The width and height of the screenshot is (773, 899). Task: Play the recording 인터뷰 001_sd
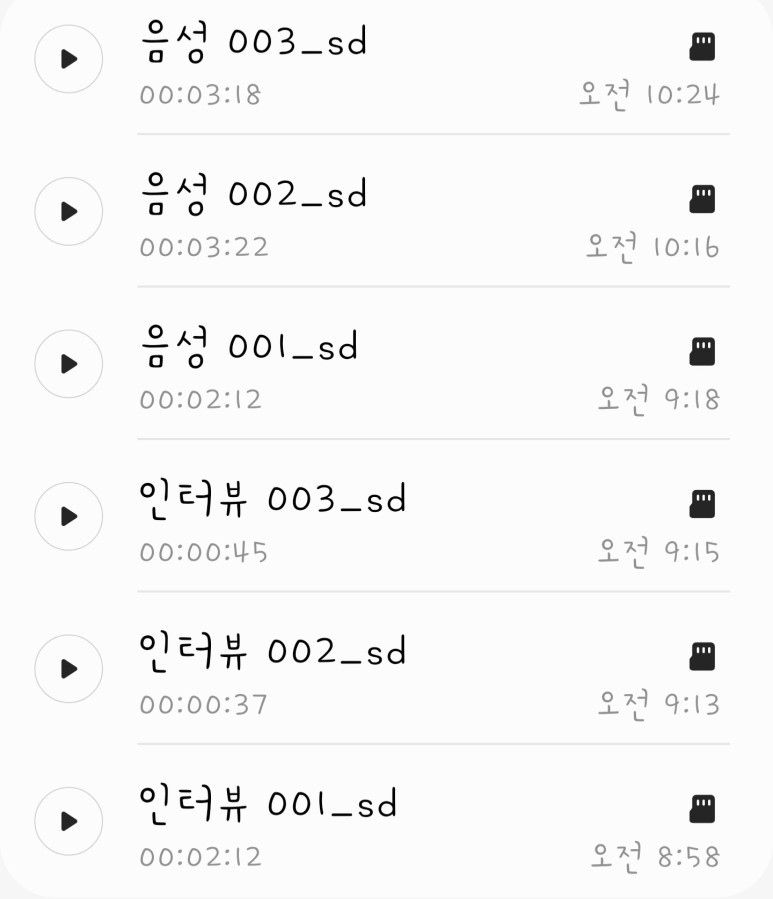[68, 821]
